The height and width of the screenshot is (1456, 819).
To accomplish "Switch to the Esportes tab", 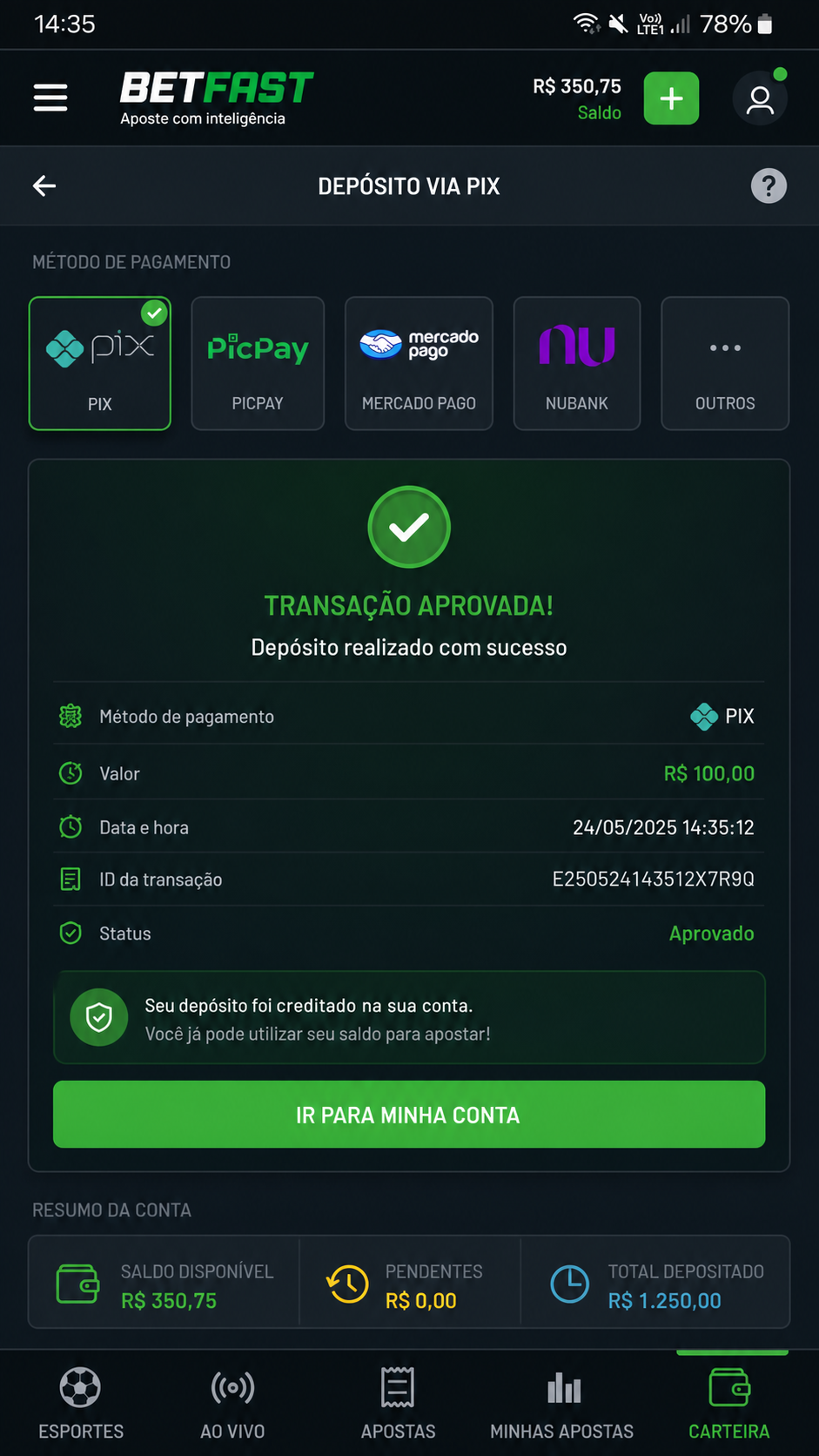I will pyautogui.click(x=81, y=1402).
